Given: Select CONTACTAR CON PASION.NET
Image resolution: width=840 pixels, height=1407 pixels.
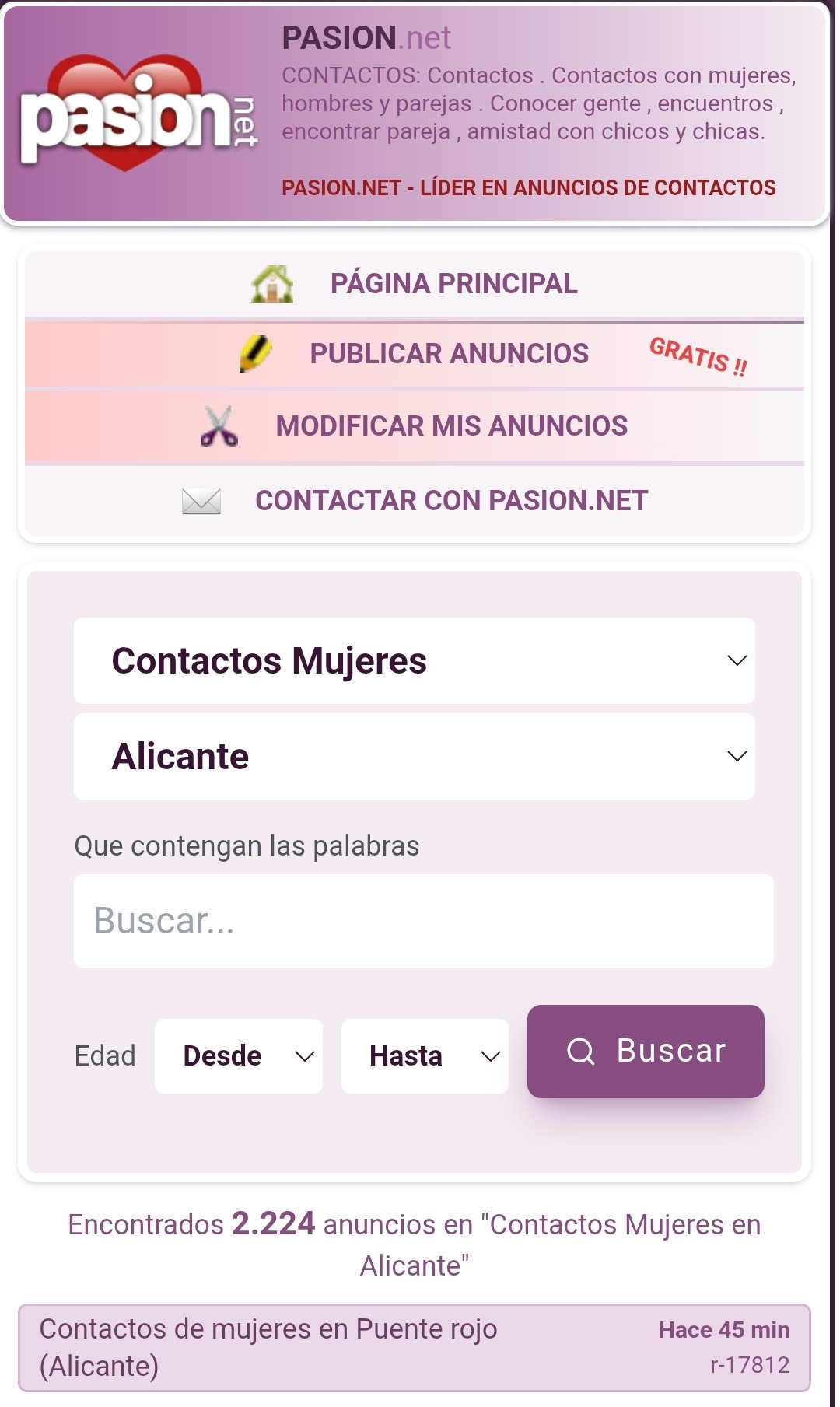Looking at the screenshot, I should (415, 500).
